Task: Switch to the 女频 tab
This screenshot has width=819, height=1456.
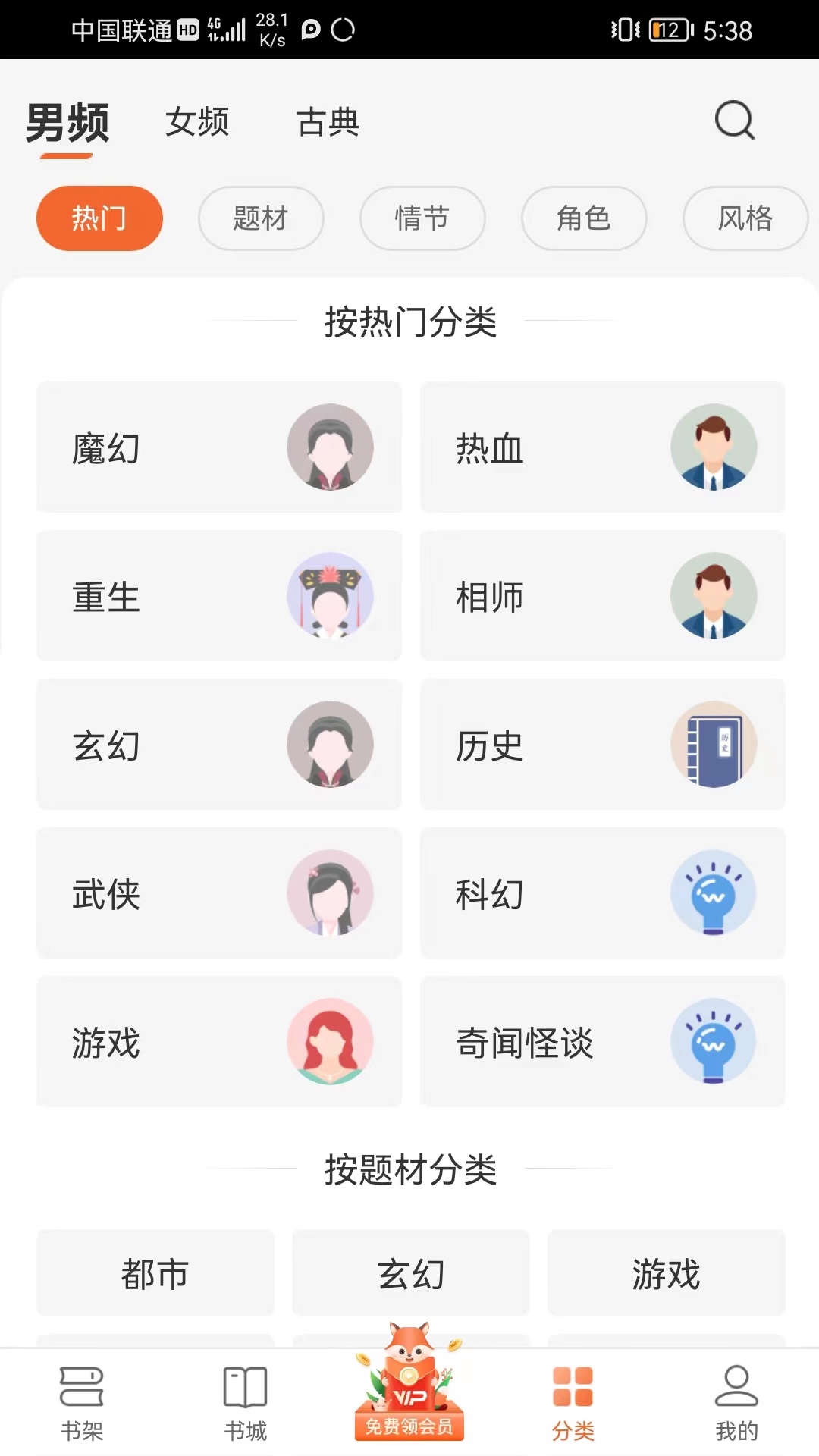Action: 198,121
